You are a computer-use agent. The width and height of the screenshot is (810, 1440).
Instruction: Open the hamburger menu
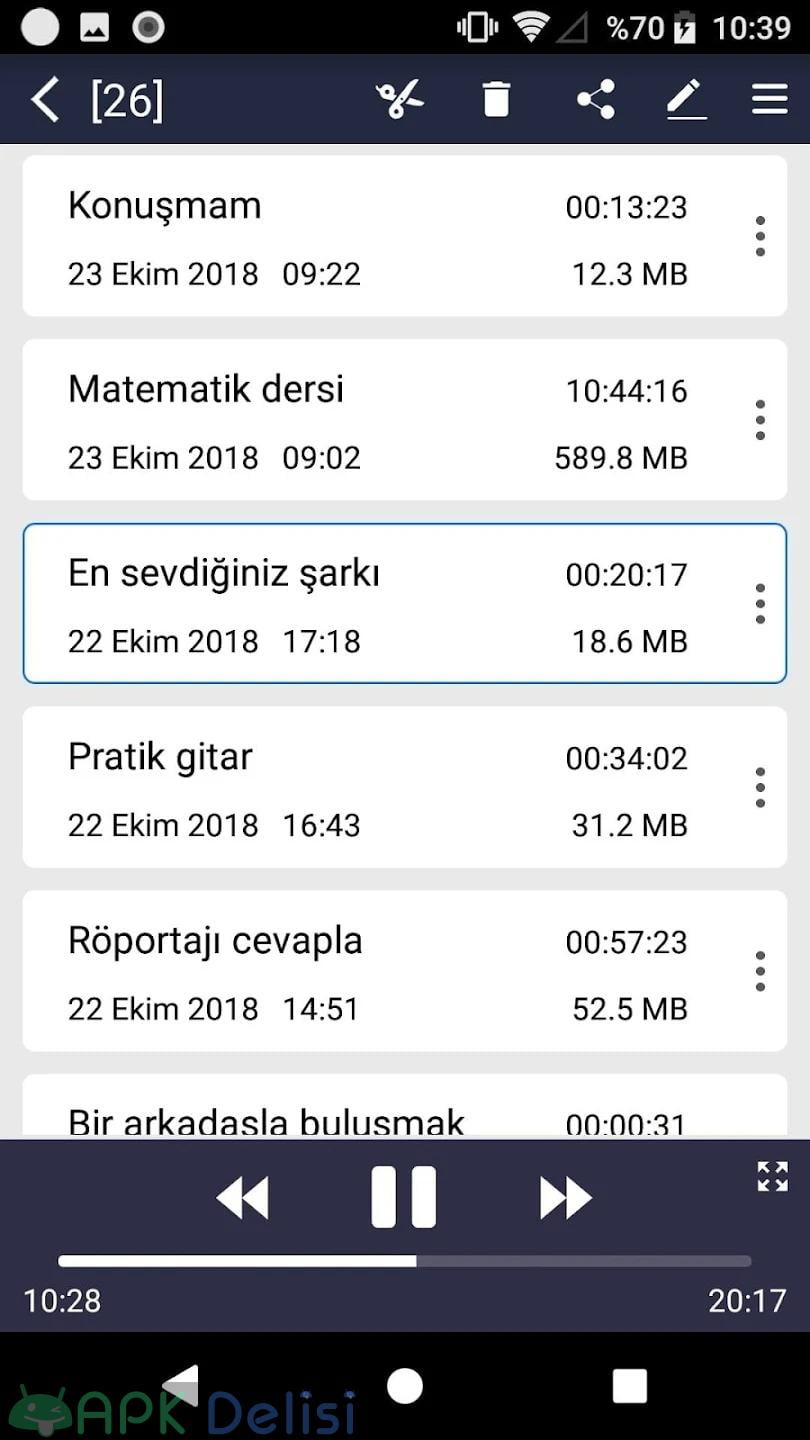770,100
